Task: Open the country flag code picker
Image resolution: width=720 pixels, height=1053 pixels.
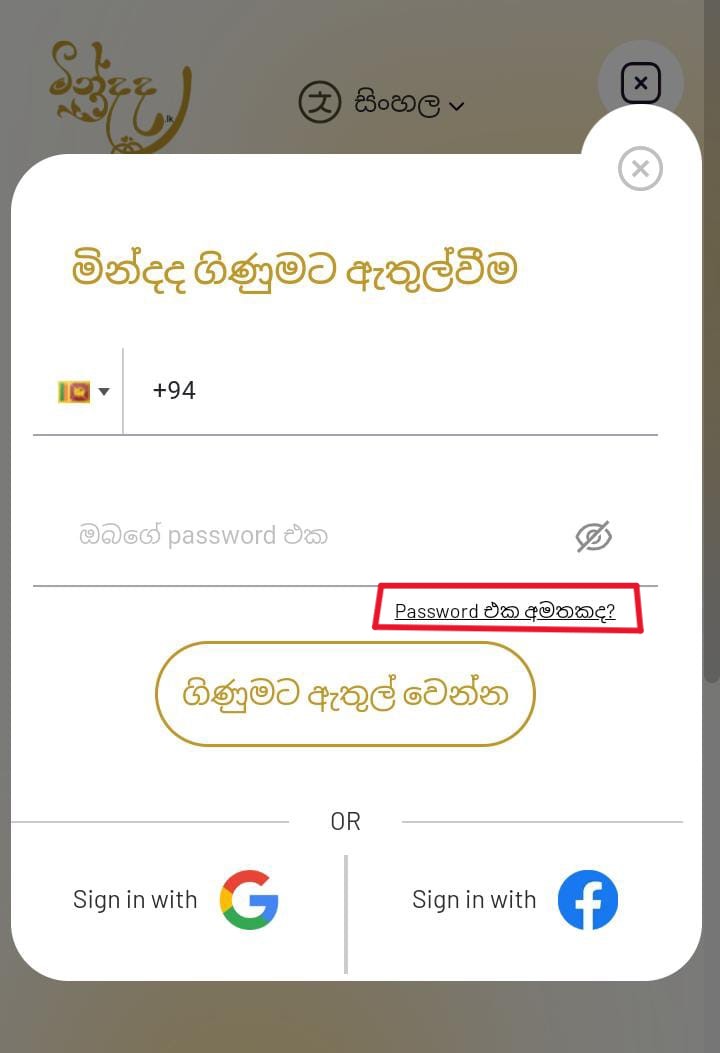Action: [x=83, y=392]
